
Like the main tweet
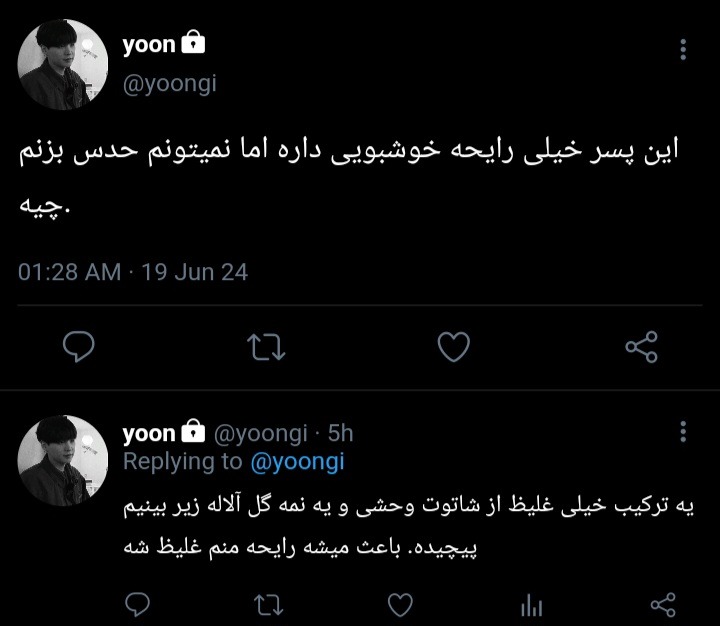454,346
